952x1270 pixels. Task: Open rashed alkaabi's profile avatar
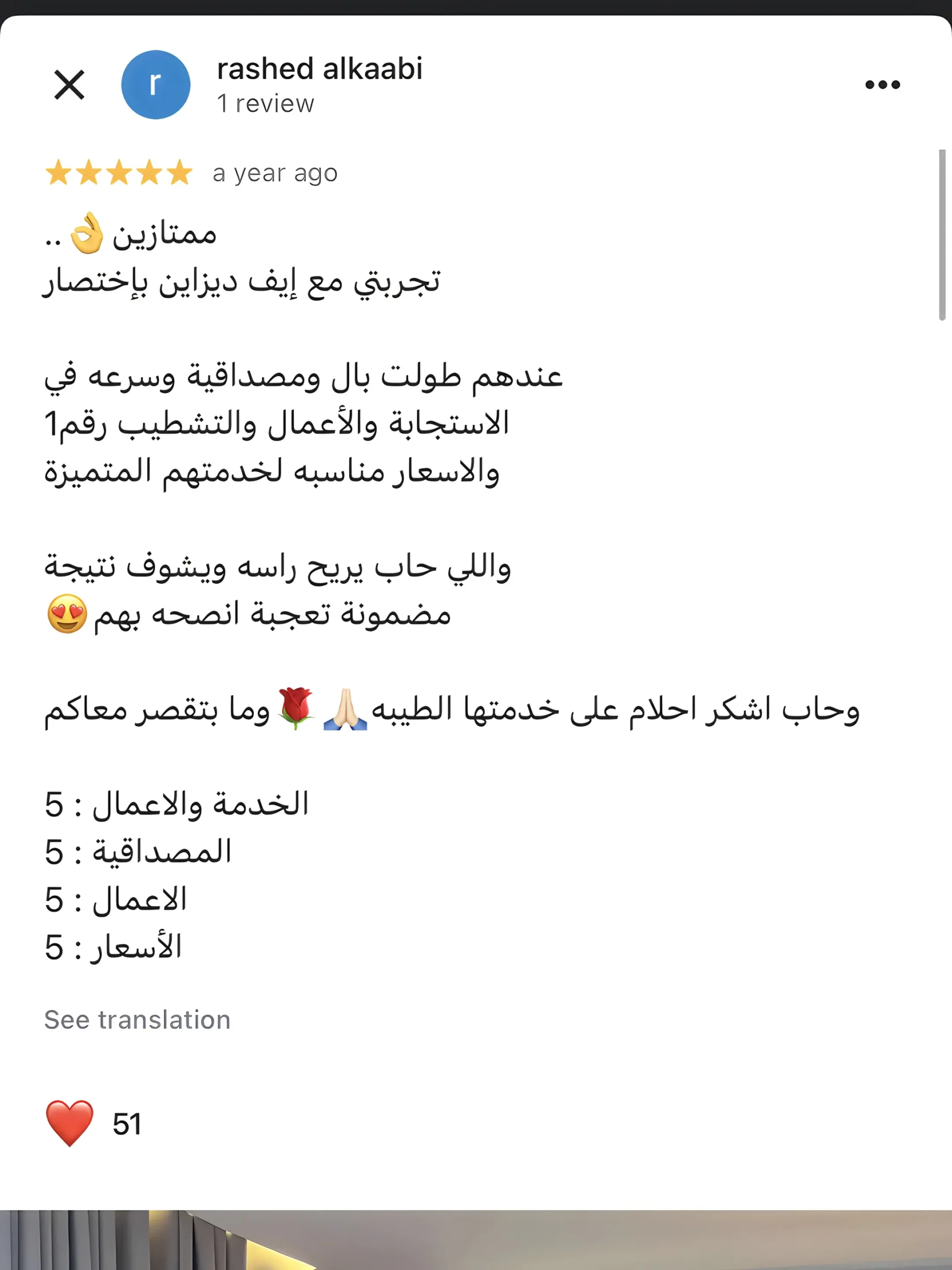tap(156, 84)
